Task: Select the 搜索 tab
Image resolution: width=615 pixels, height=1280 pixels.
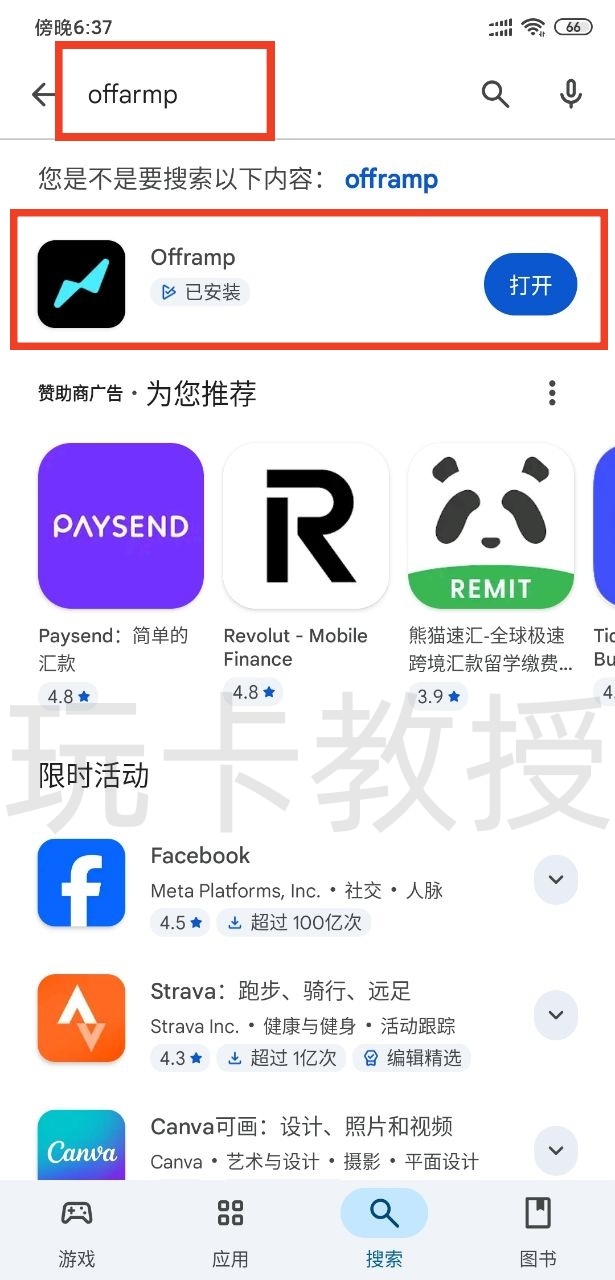Action: click(384, 1230)
